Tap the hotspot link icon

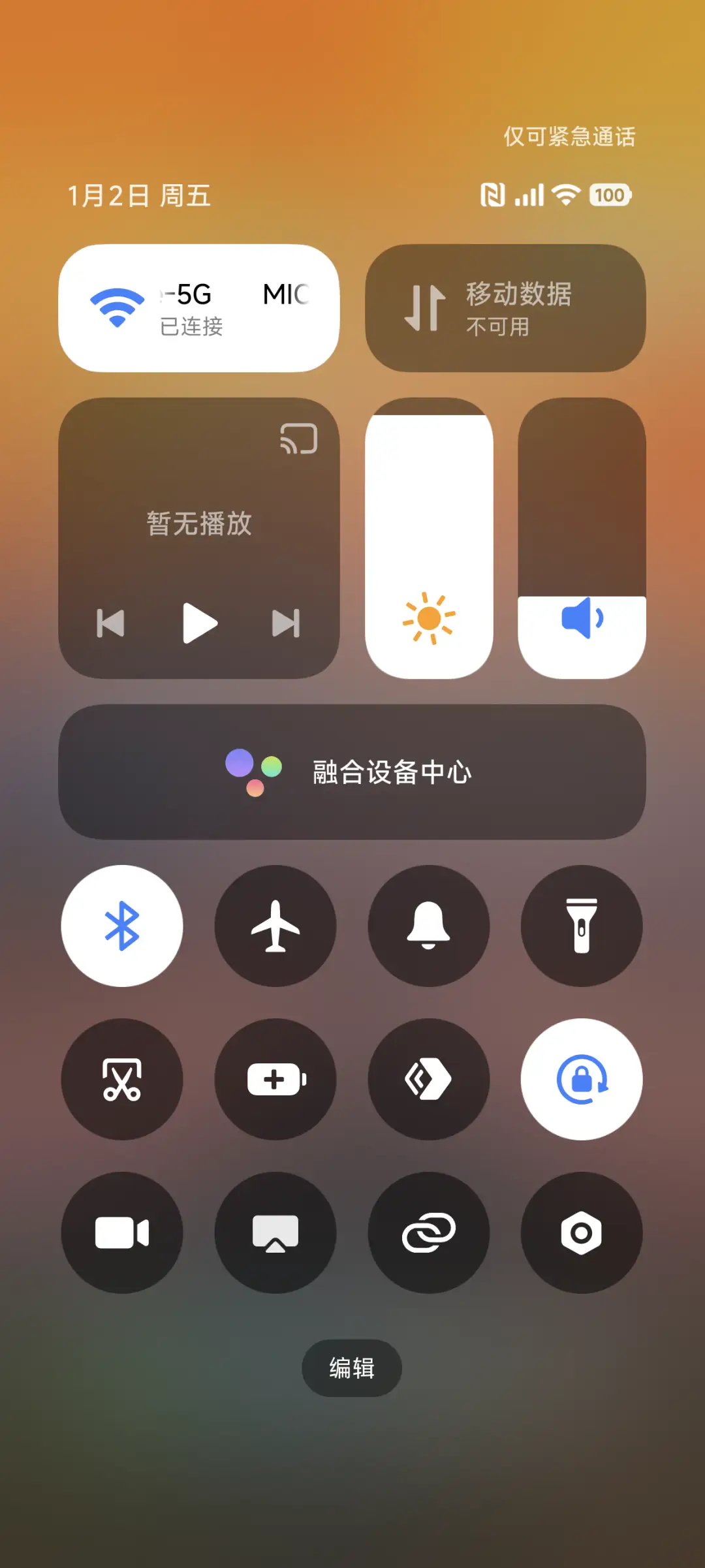pos(429,1232)
